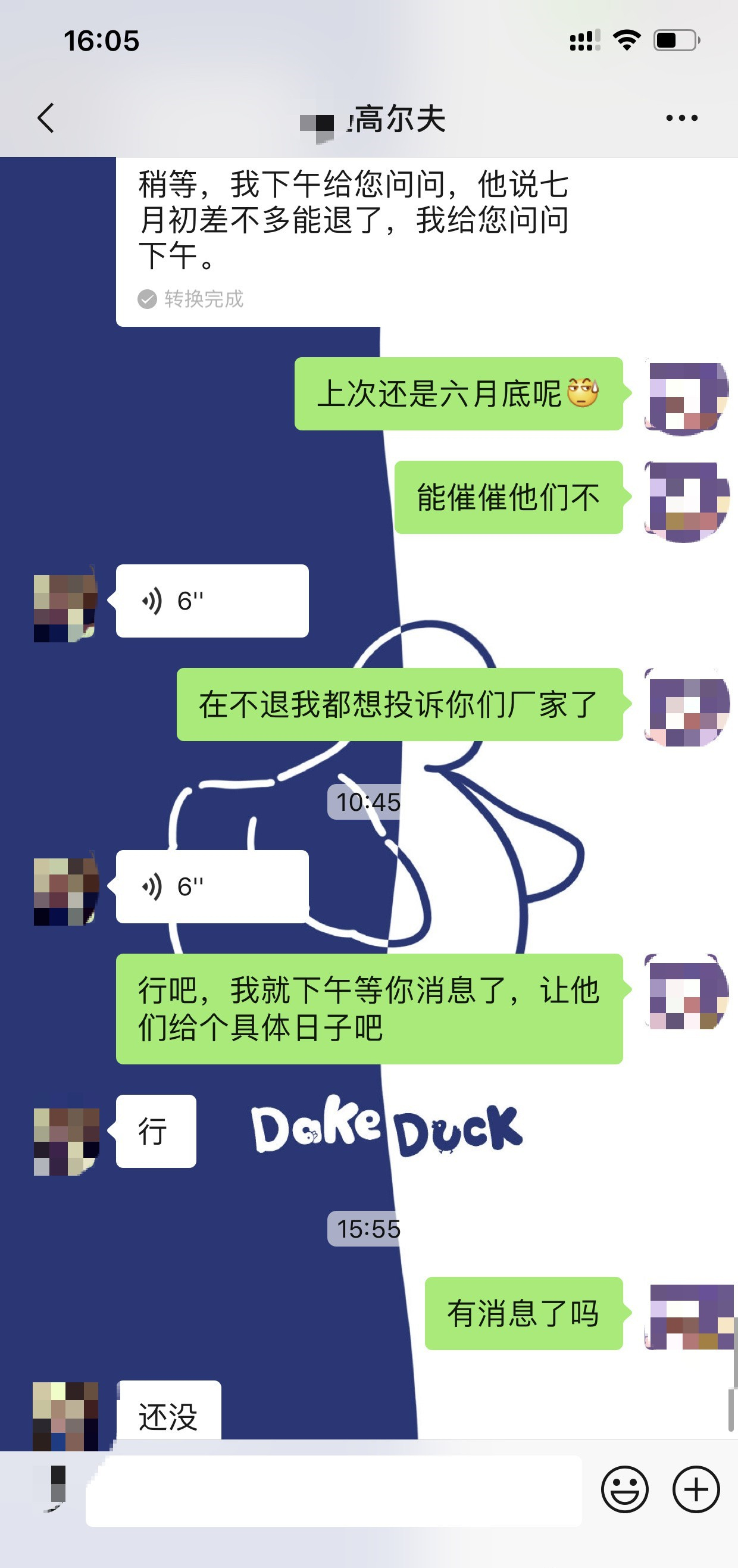Go back to the chat list
738x1568 pixels.
46,117
